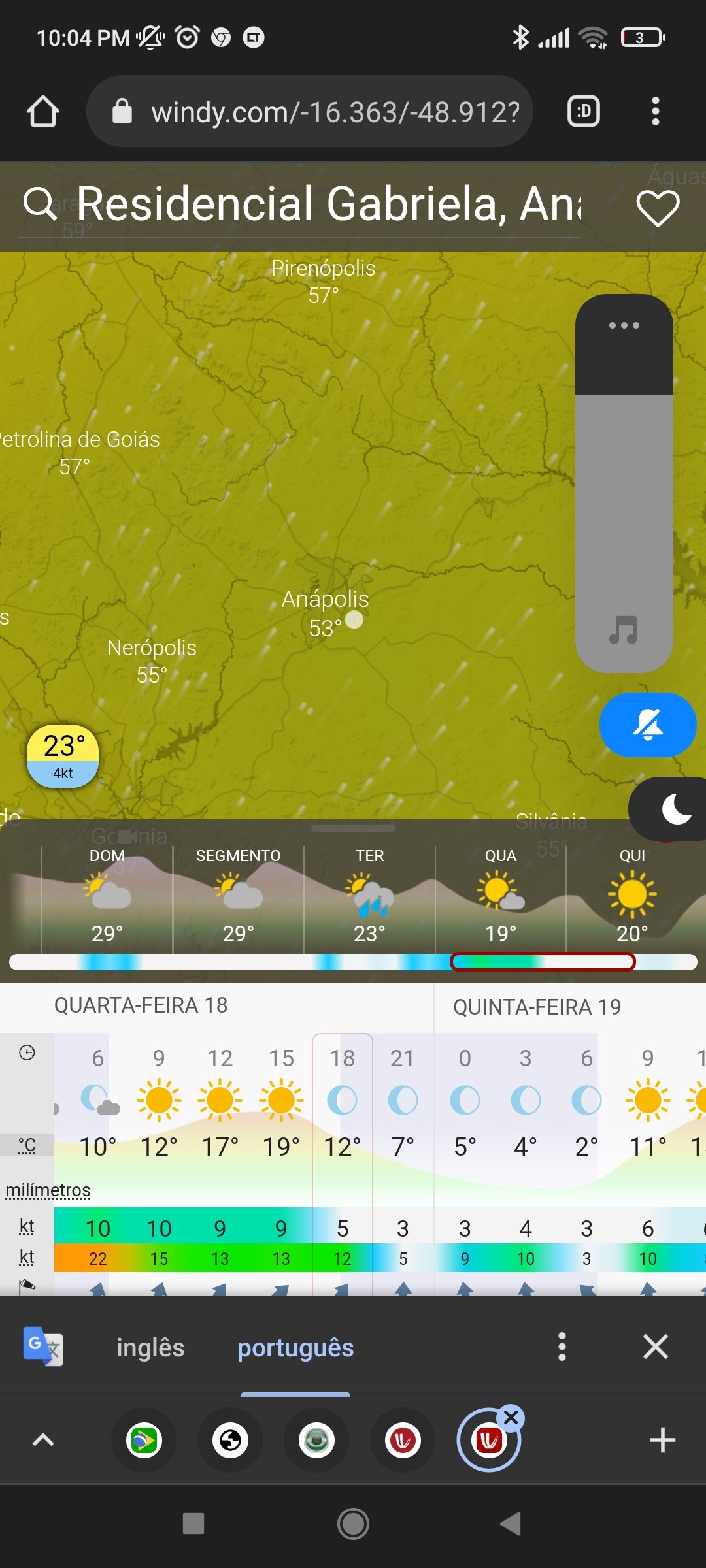
Task: Open the browser tab switcher
Action: 583,111
